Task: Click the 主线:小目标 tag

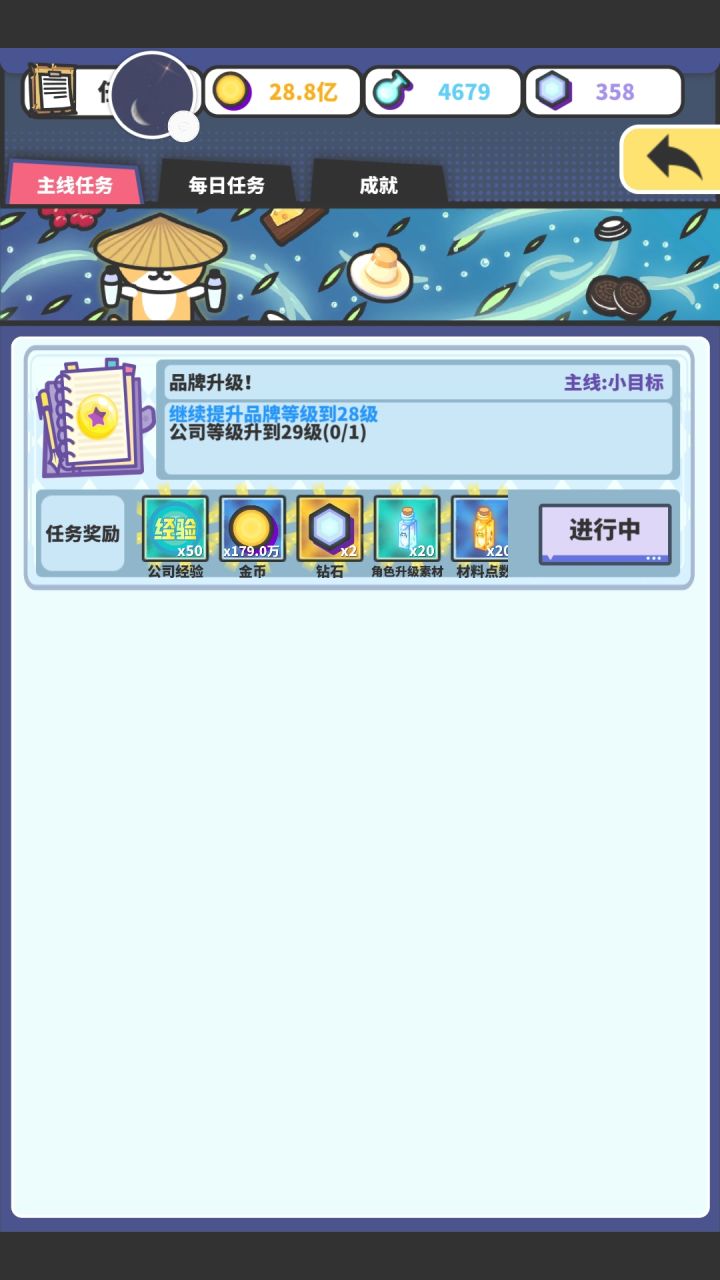Action: (x=617, y=381)
